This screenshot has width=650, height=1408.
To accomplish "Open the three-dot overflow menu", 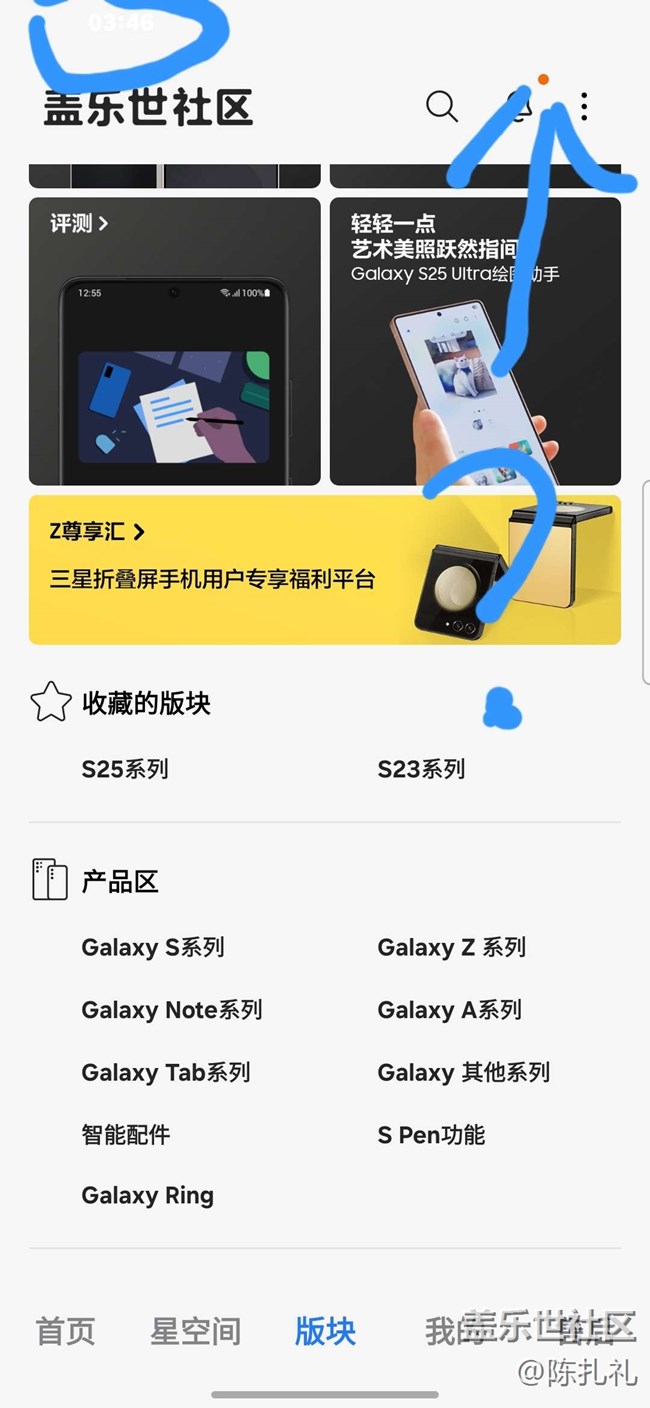I will tap(584, 107).
